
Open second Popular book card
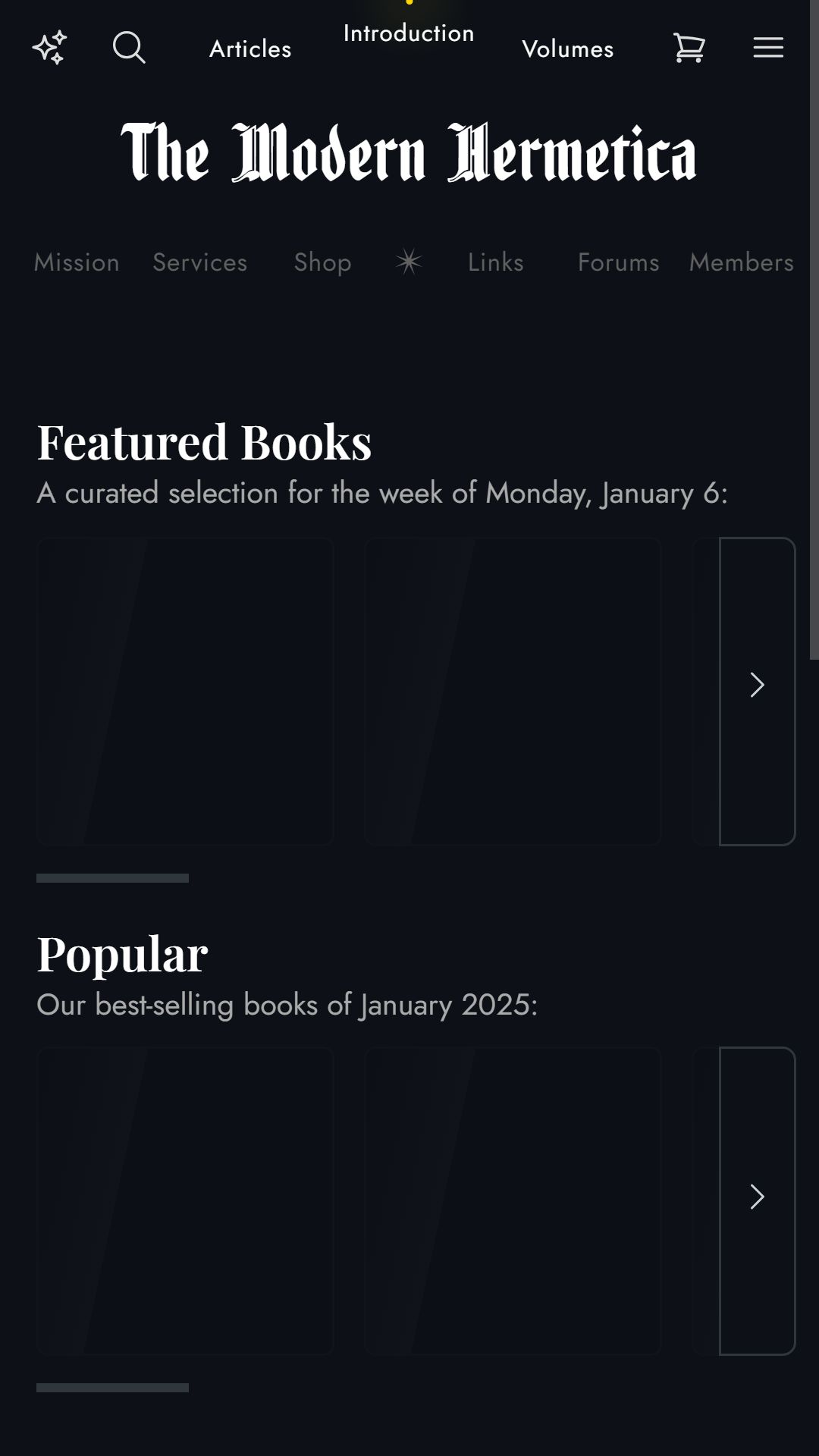tap(513, 1200)
